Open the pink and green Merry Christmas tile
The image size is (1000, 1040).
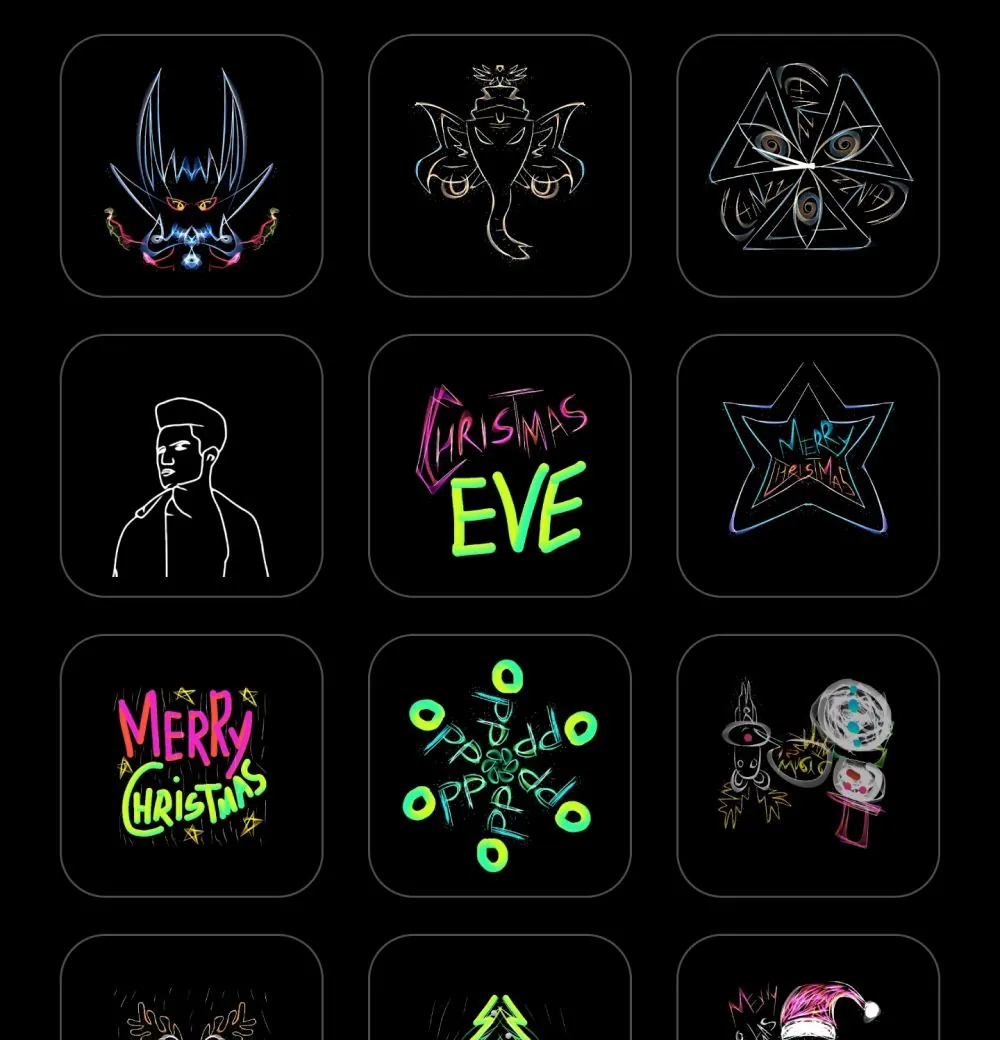click(x=191, y=766)
